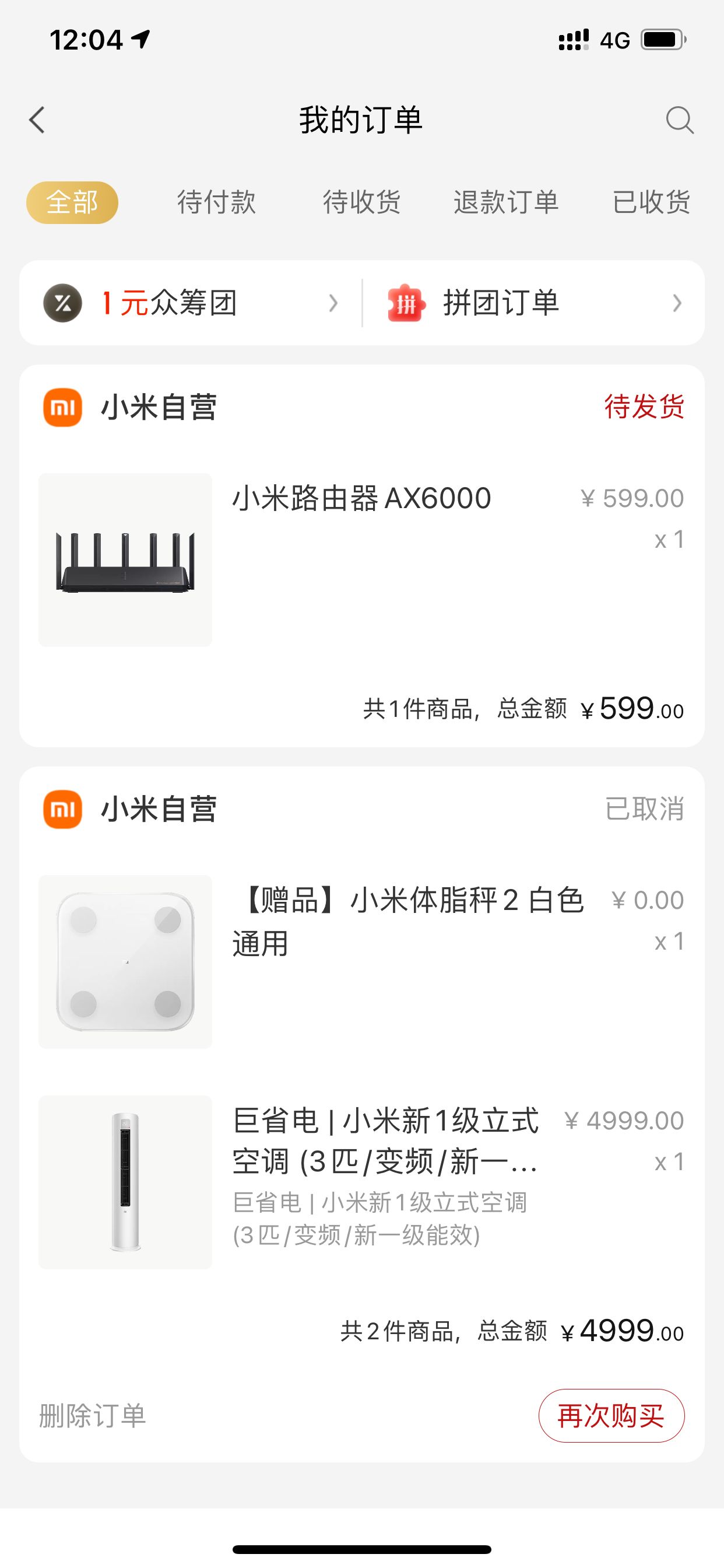Open 拼团订单
The image size is (724, 1568).
[533, 303]
